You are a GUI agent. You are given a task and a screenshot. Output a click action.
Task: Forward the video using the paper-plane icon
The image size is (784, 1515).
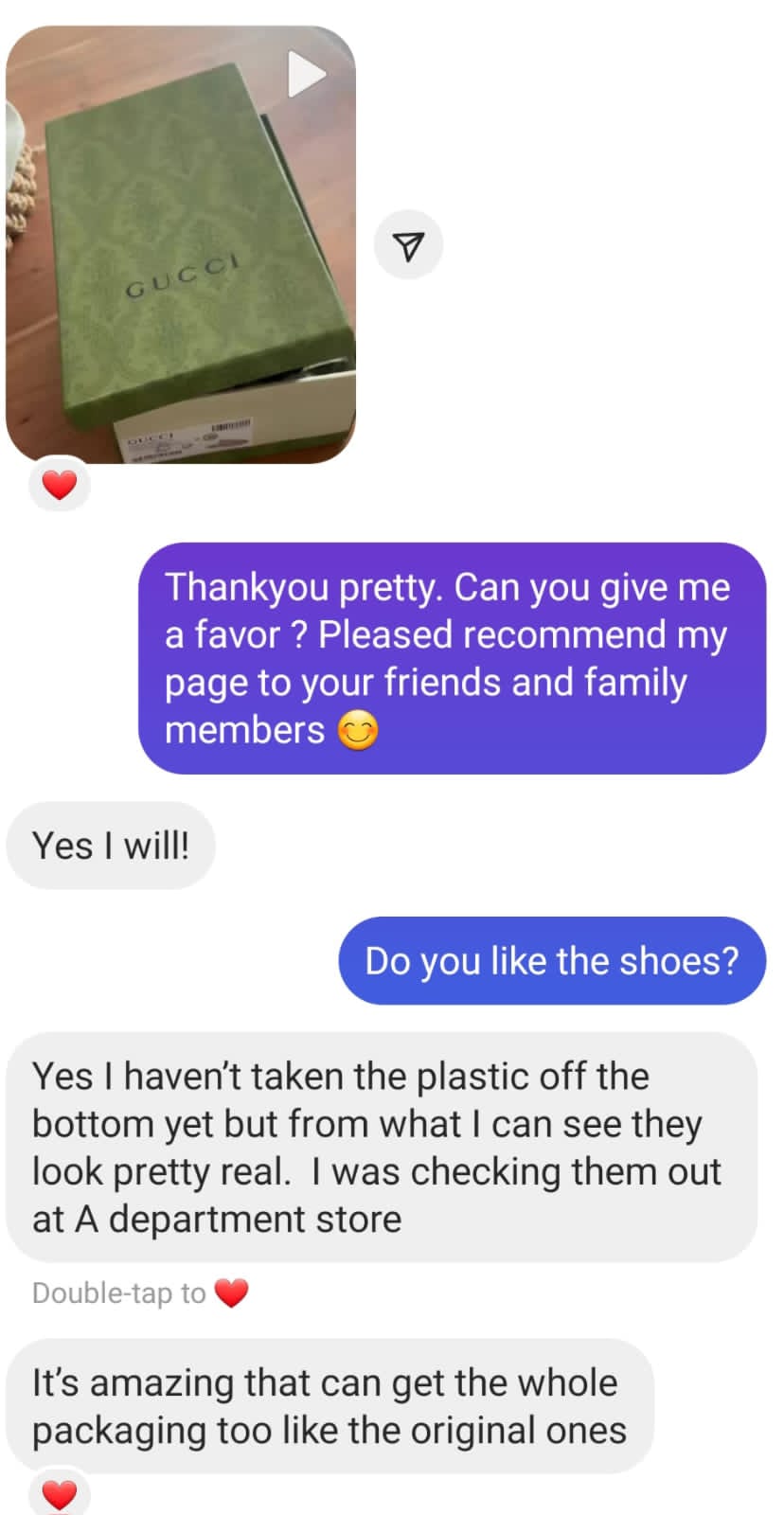tap(408, 246)
